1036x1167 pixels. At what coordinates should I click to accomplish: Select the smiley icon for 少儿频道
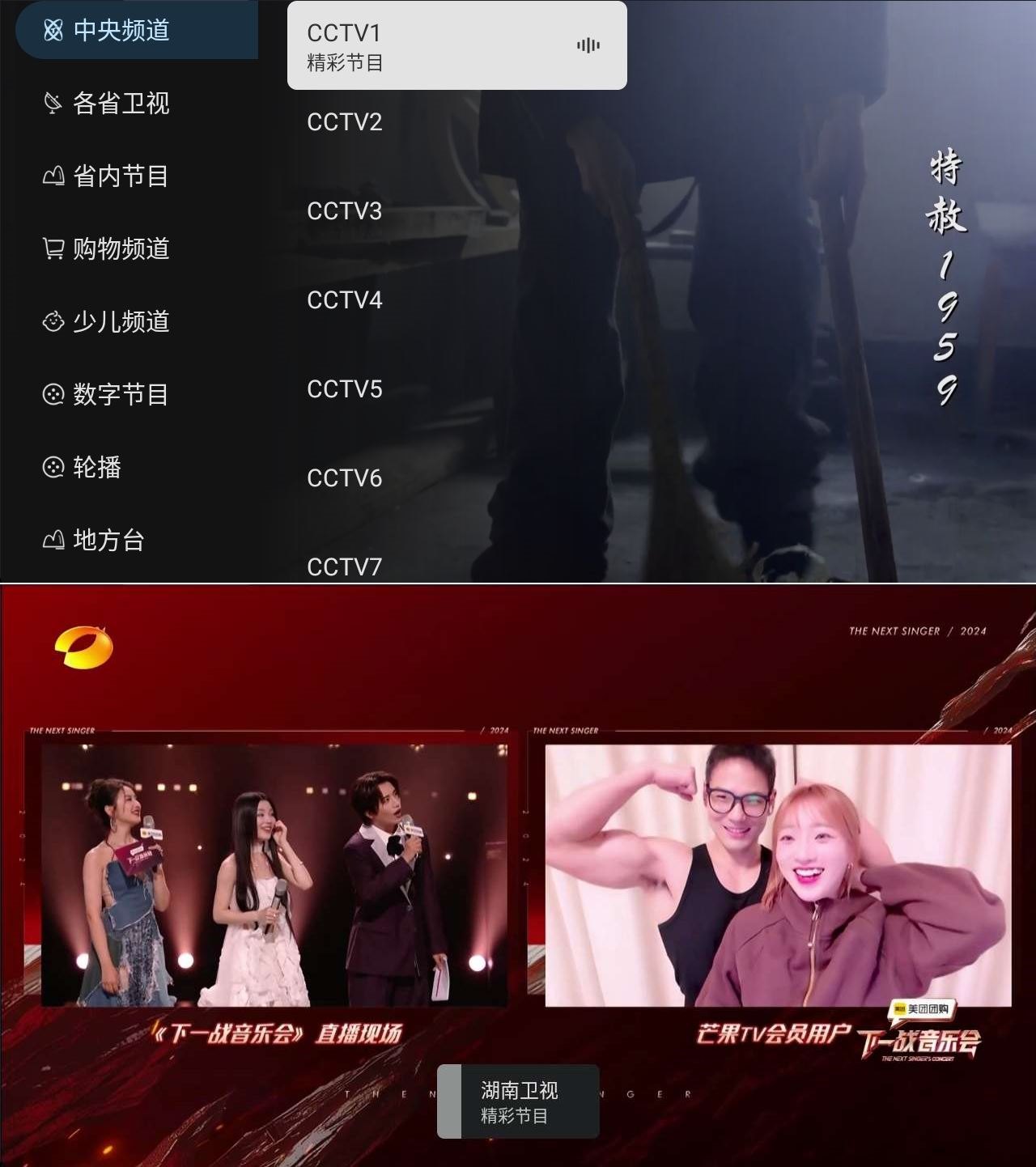52,322
